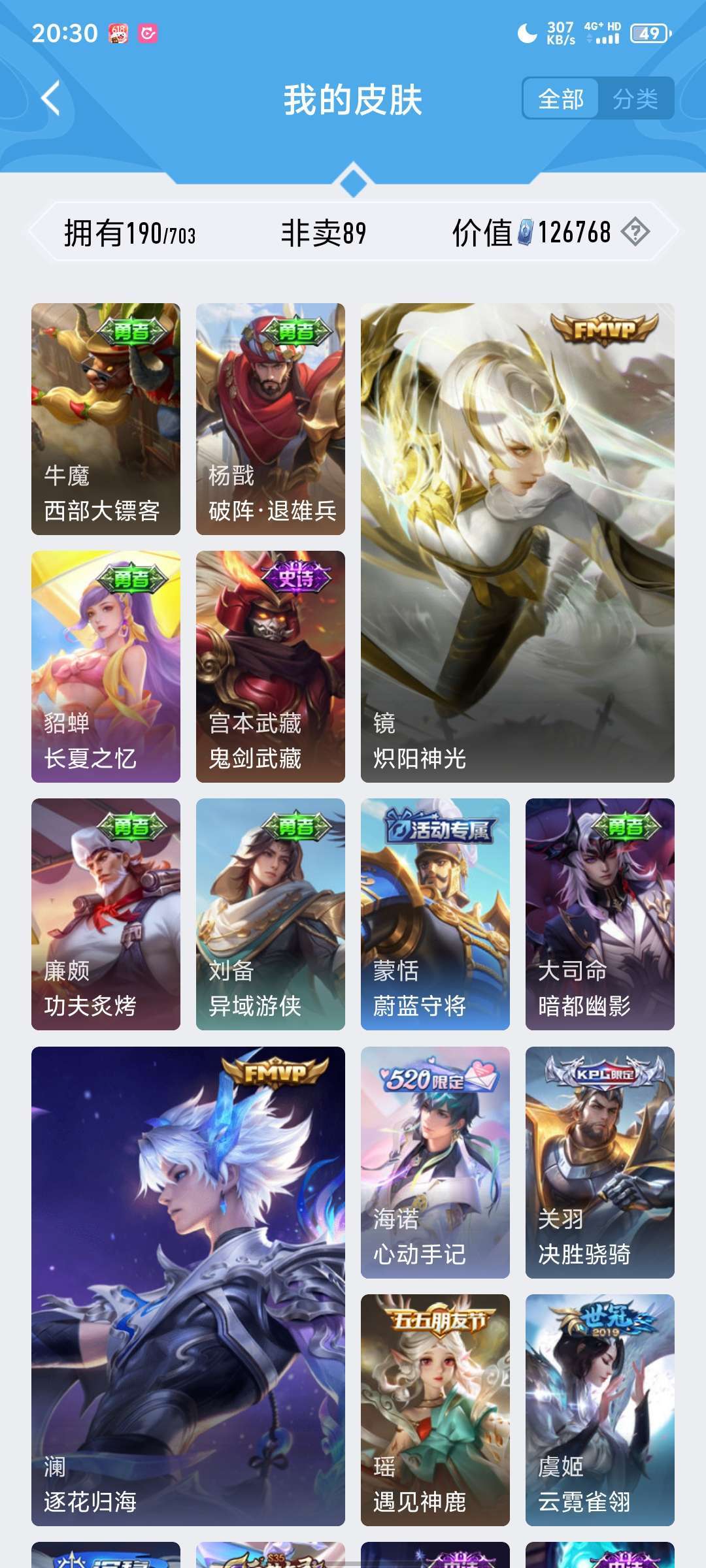
Task: Go back using the top-left arrow
Action: click(50, 99)
